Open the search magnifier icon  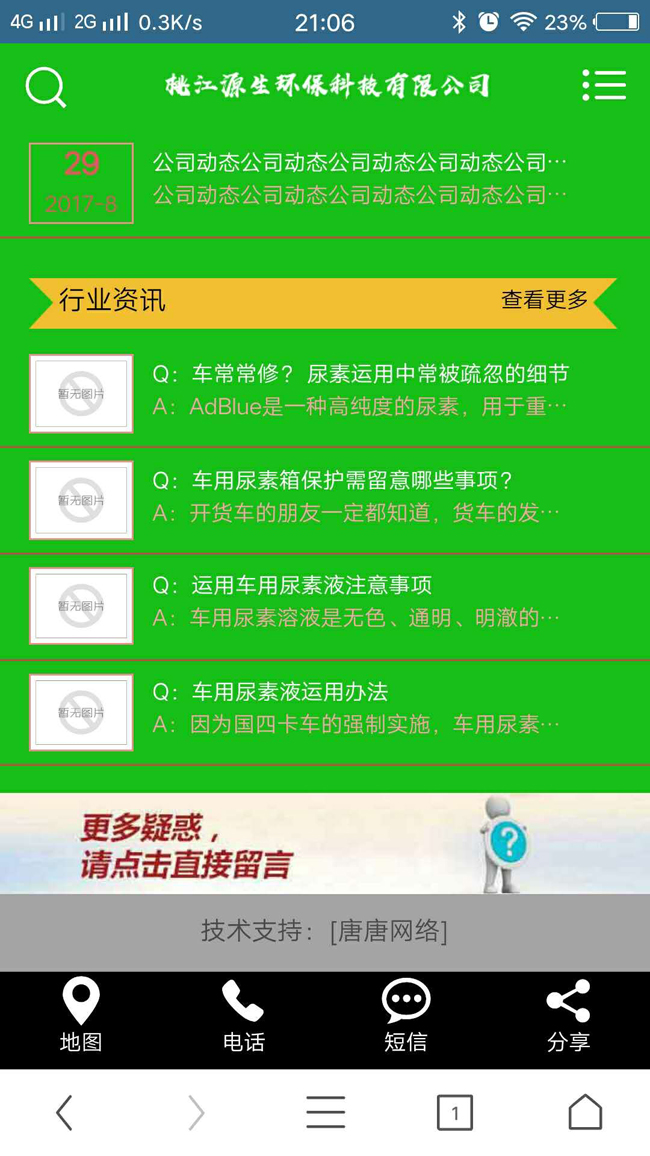coord(45,87)
